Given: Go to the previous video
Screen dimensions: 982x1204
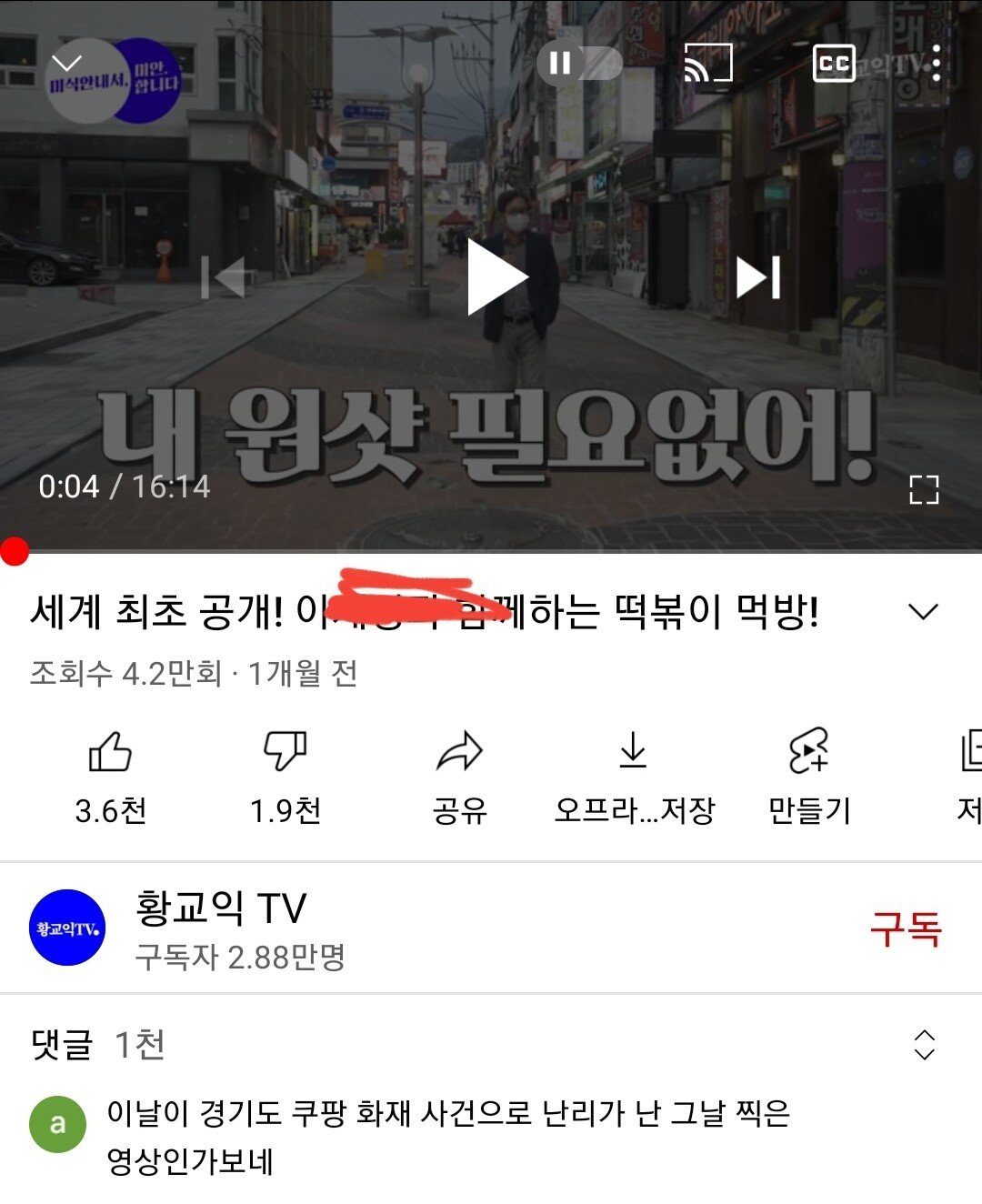Looking at the screenshot, I should tap(224, 277).
